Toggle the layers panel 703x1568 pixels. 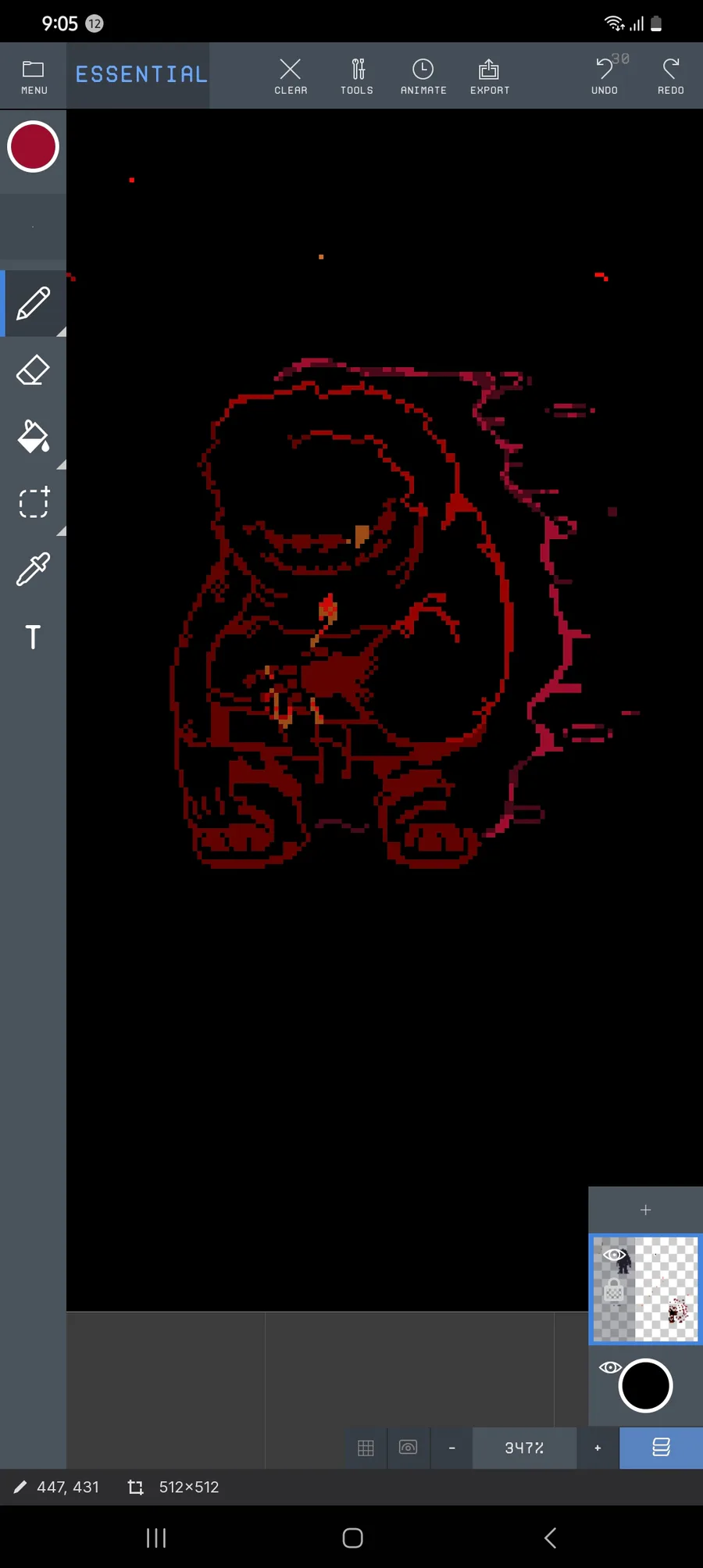(x=661, y=1448)
